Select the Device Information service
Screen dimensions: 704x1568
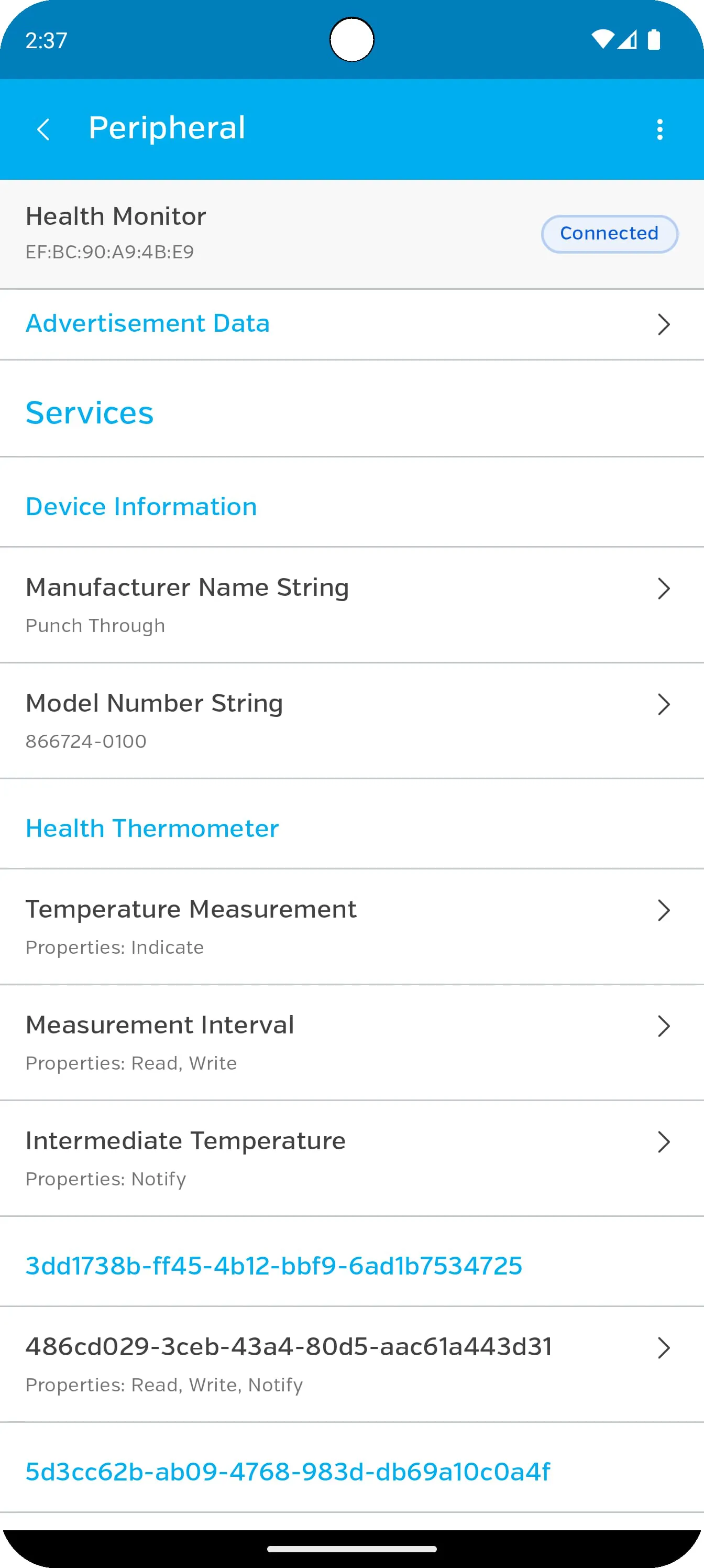pos(140,506)
